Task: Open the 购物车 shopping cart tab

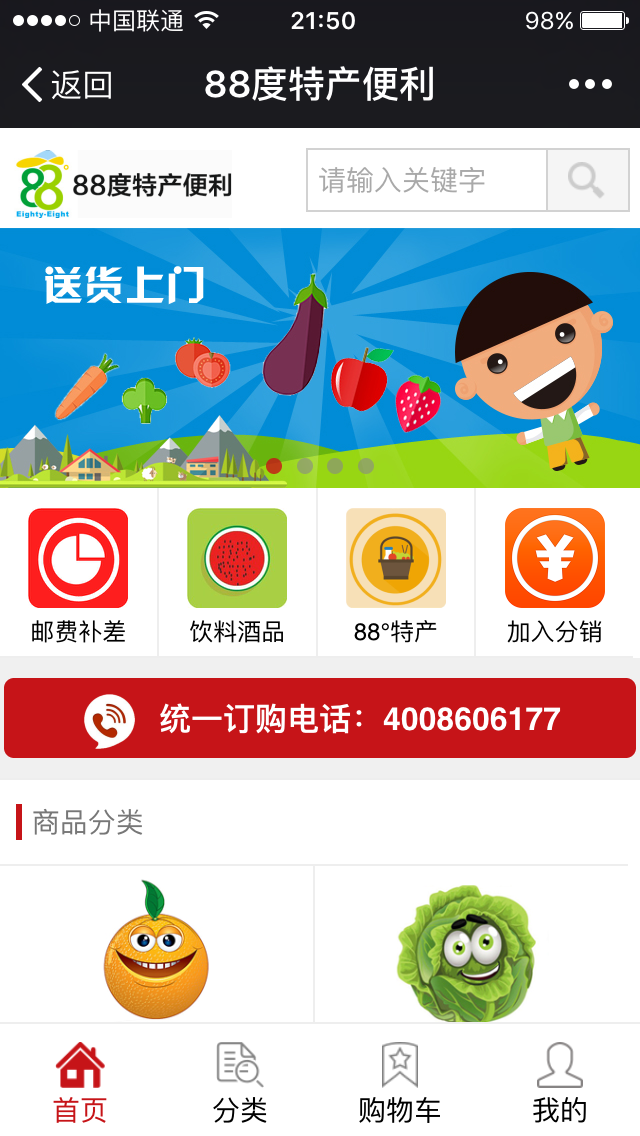Action: pyautogui.click(x=400, y=1080)
